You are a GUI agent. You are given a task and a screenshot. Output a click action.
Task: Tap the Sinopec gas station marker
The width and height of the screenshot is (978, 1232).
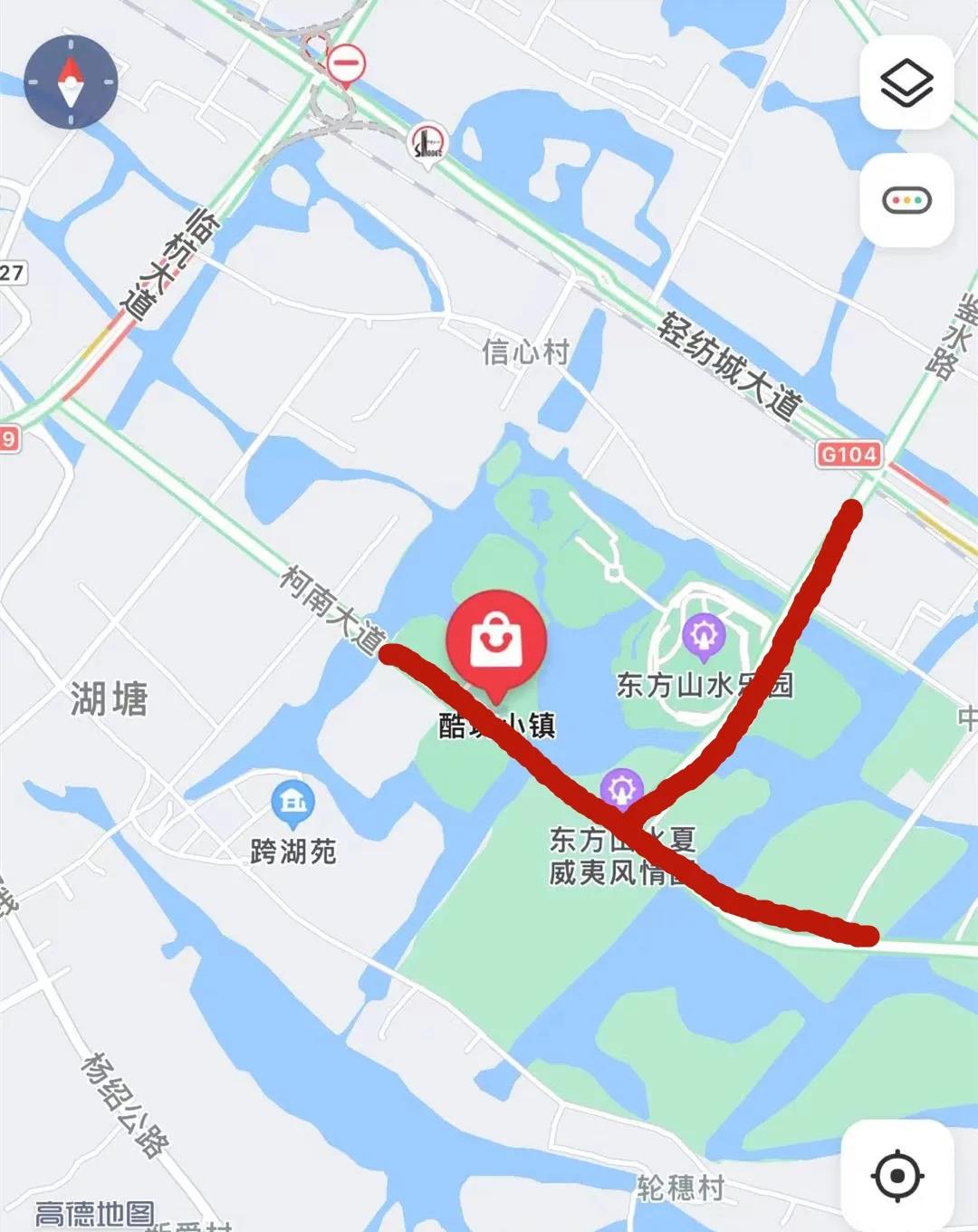click(x=427, y=143)
